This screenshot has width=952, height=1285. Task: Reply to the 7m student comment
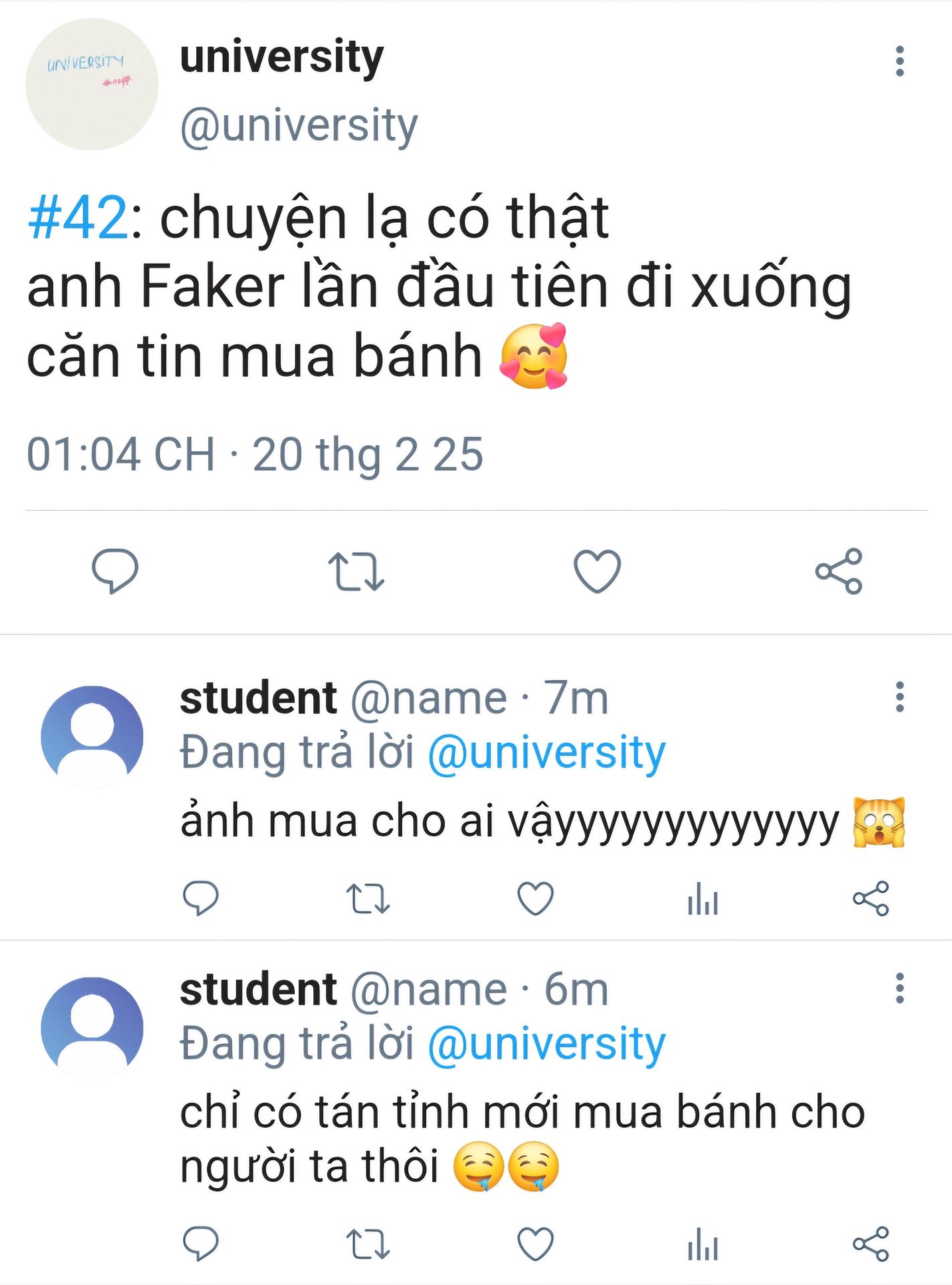click(201, 898)
